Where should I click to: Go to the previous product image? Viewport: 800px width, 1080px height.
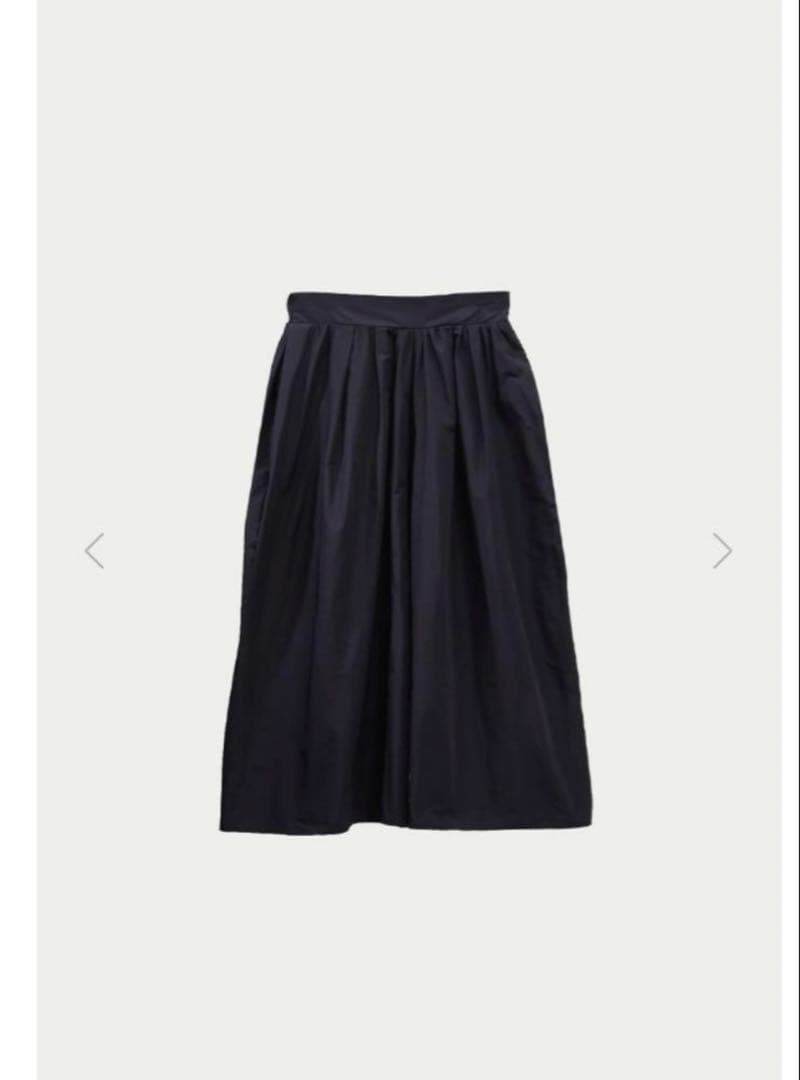[x=94, y=551]
